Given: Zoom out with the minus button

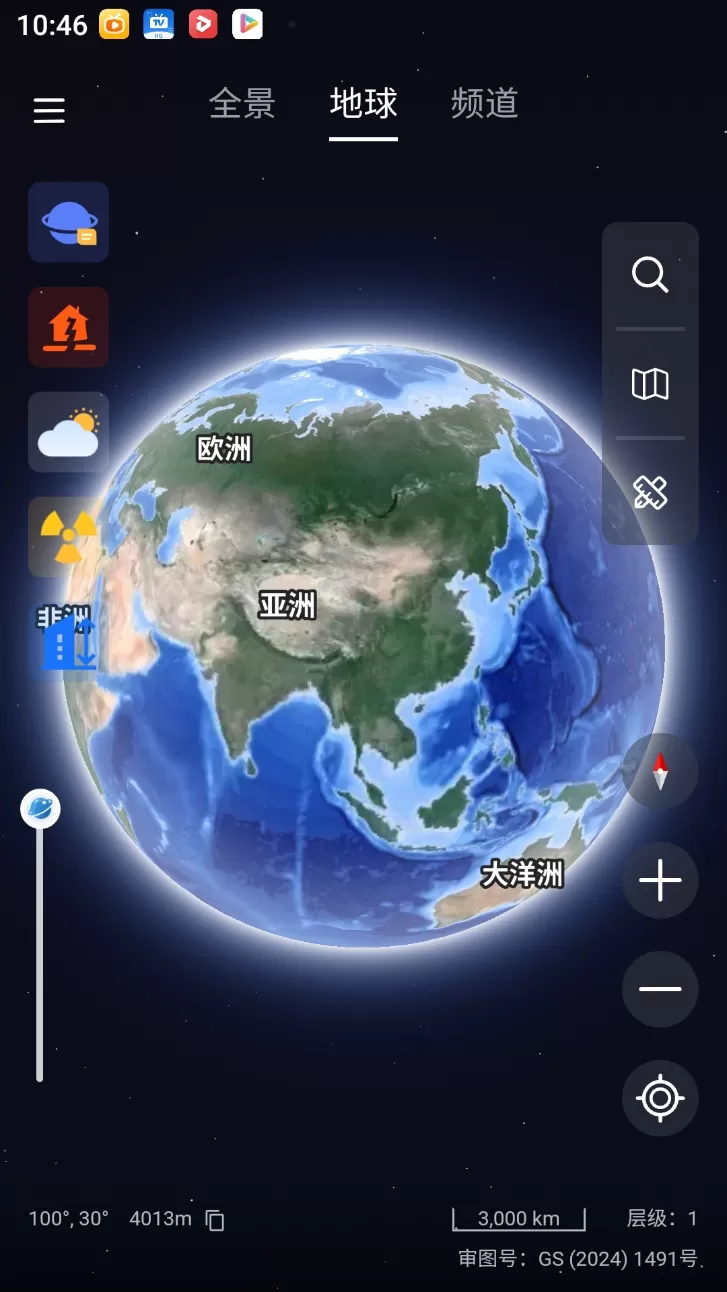Looking at the screenshot, I should tap(660, 989).
